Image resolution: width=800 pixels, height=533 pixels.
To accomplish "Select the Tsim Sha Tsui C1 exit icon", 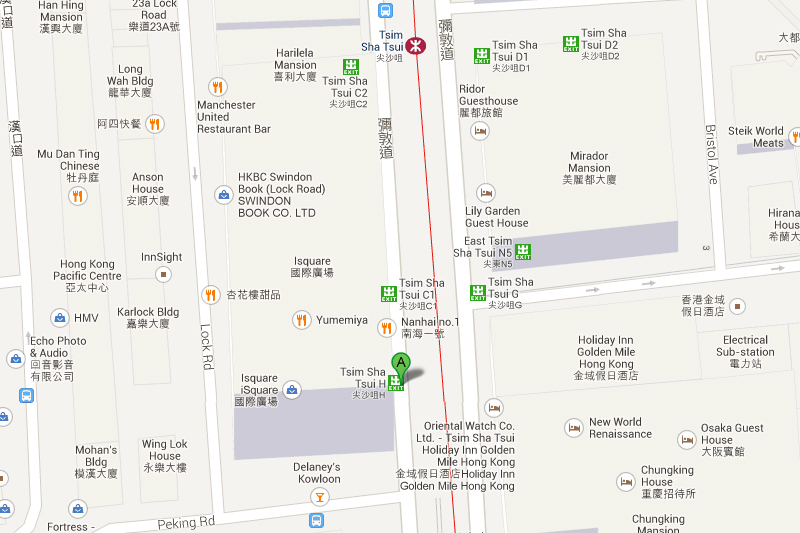I will [388, 293].
